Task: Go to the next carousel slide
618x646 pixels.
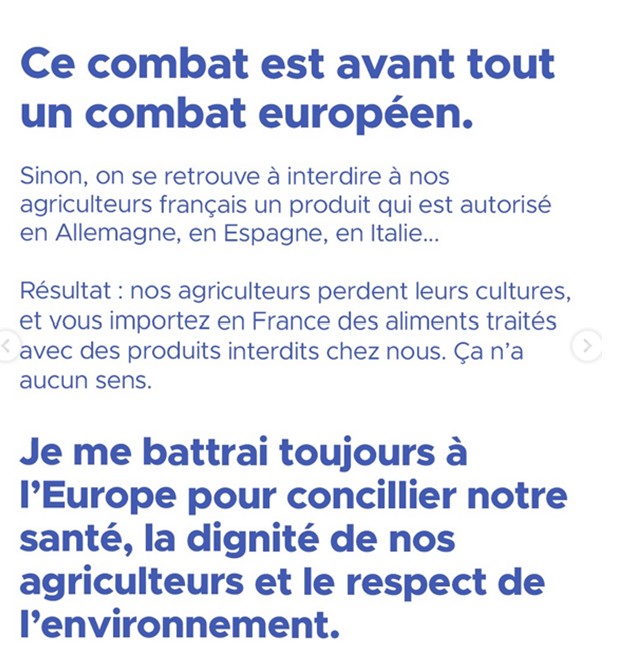Action: pyautogui.click(x=587, y=346)
